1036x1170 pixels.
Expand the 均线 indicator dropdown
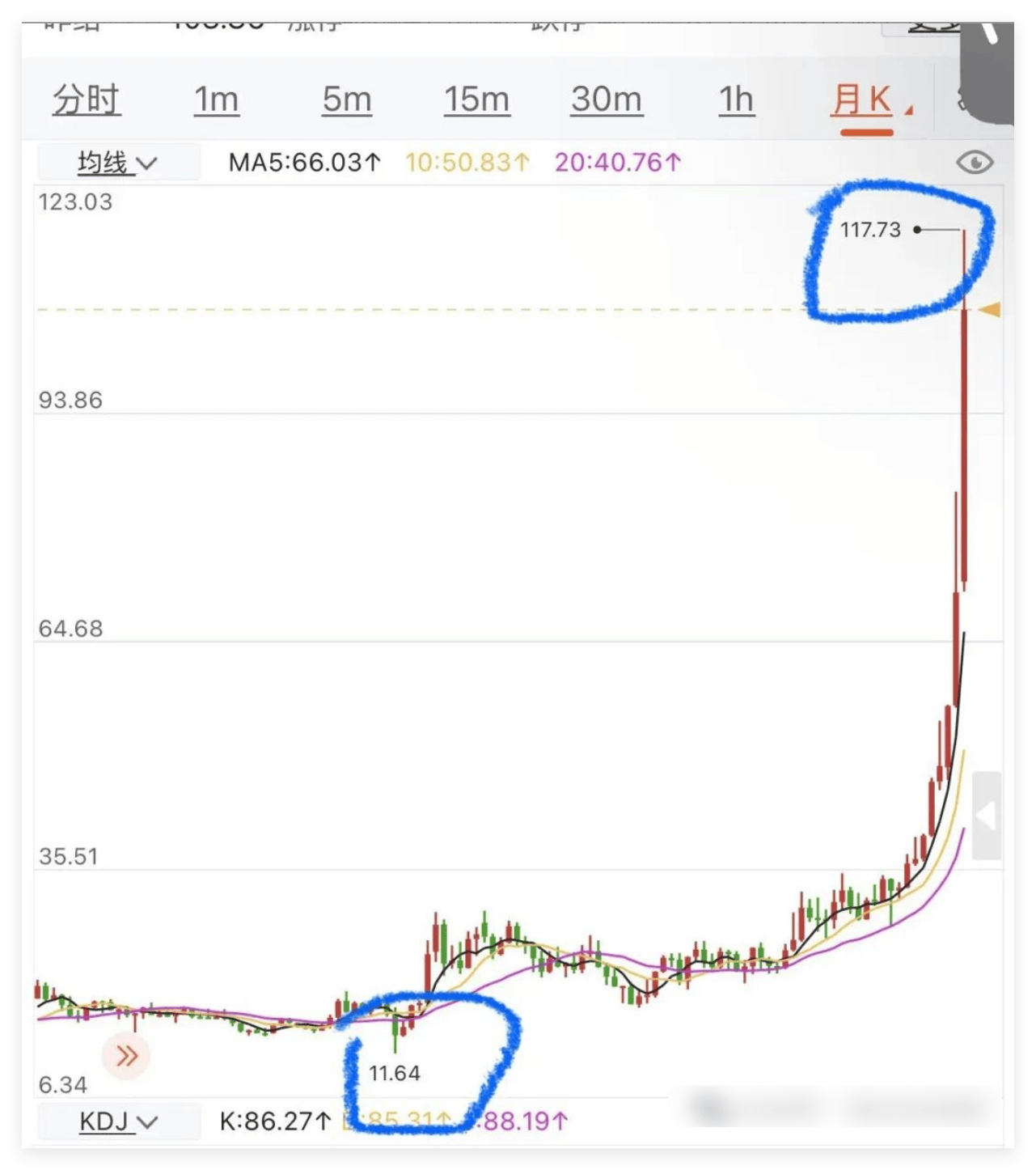(x=117, y=163)
